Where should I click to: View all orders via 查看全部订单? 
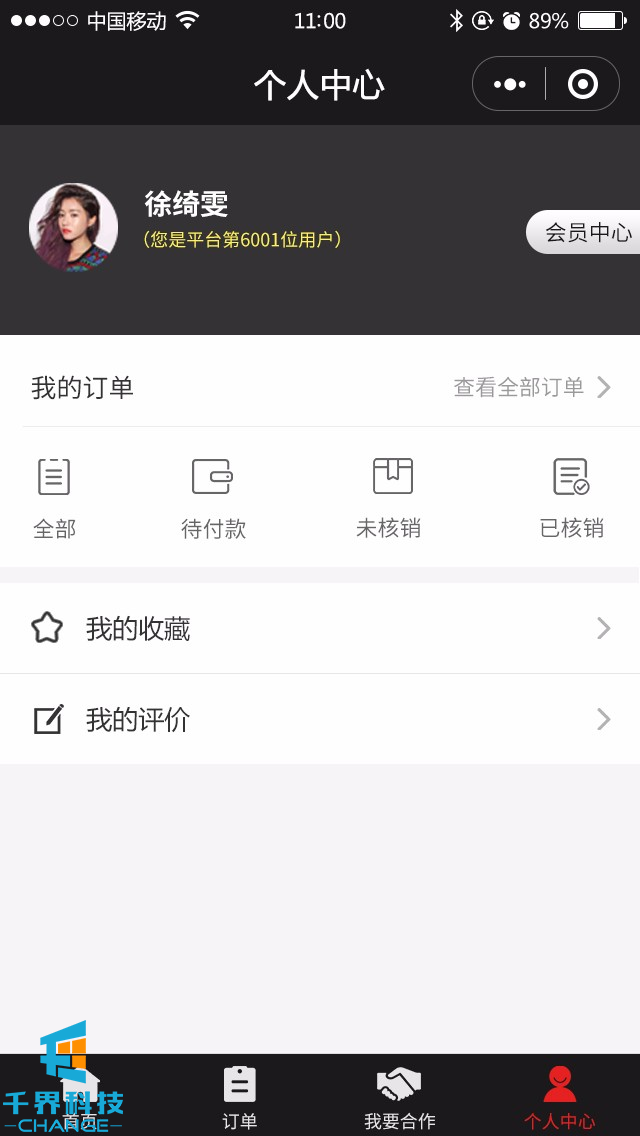pyautogui.click(x=532, y=388)
